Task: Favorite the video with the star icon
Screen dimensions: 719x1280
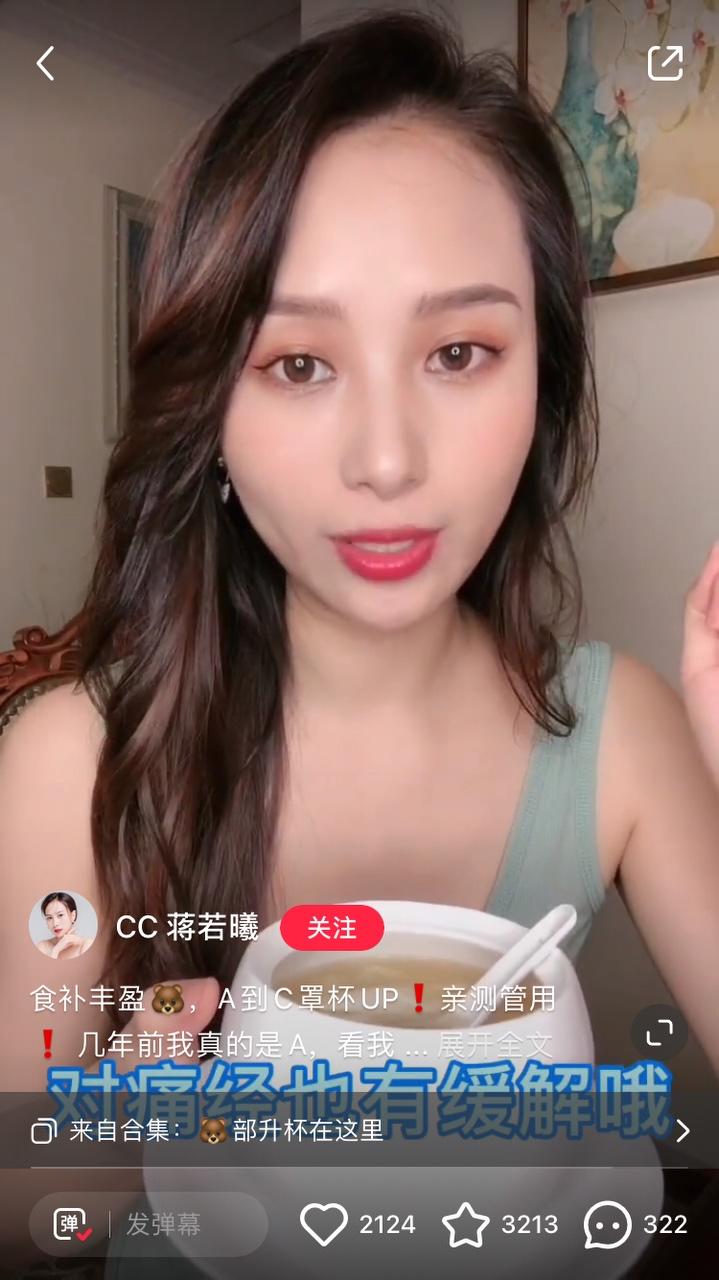Action: coord(466,1225)
